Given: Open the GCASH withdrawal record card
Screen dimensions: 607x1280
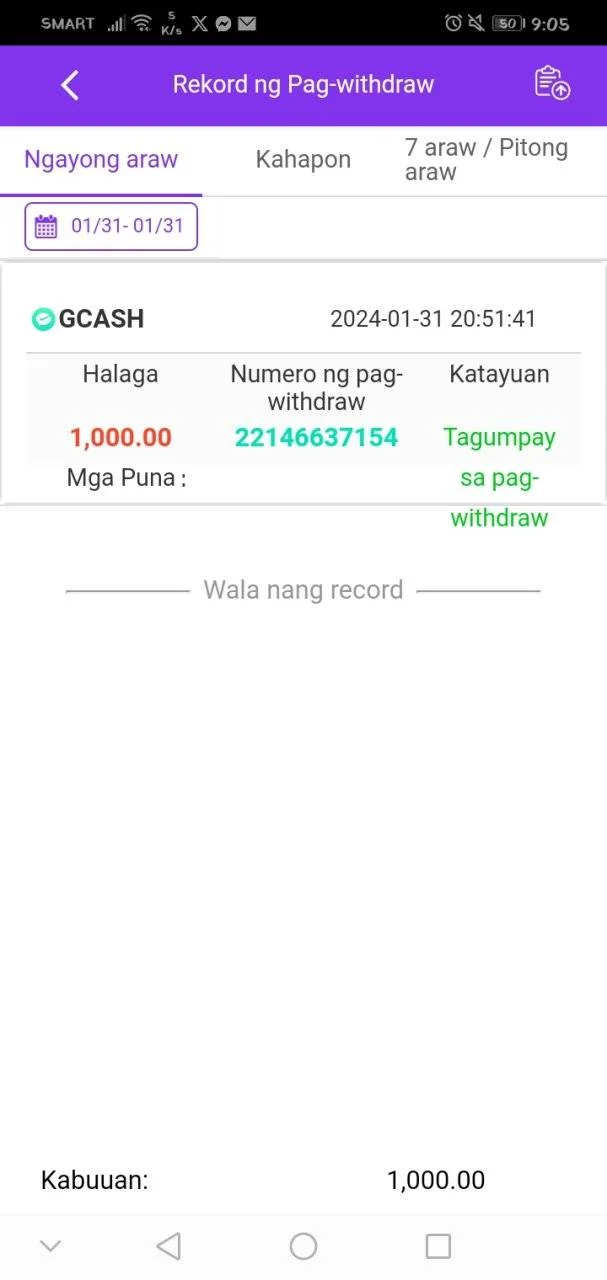Looking at the screenshot, I should coord(303,383).
